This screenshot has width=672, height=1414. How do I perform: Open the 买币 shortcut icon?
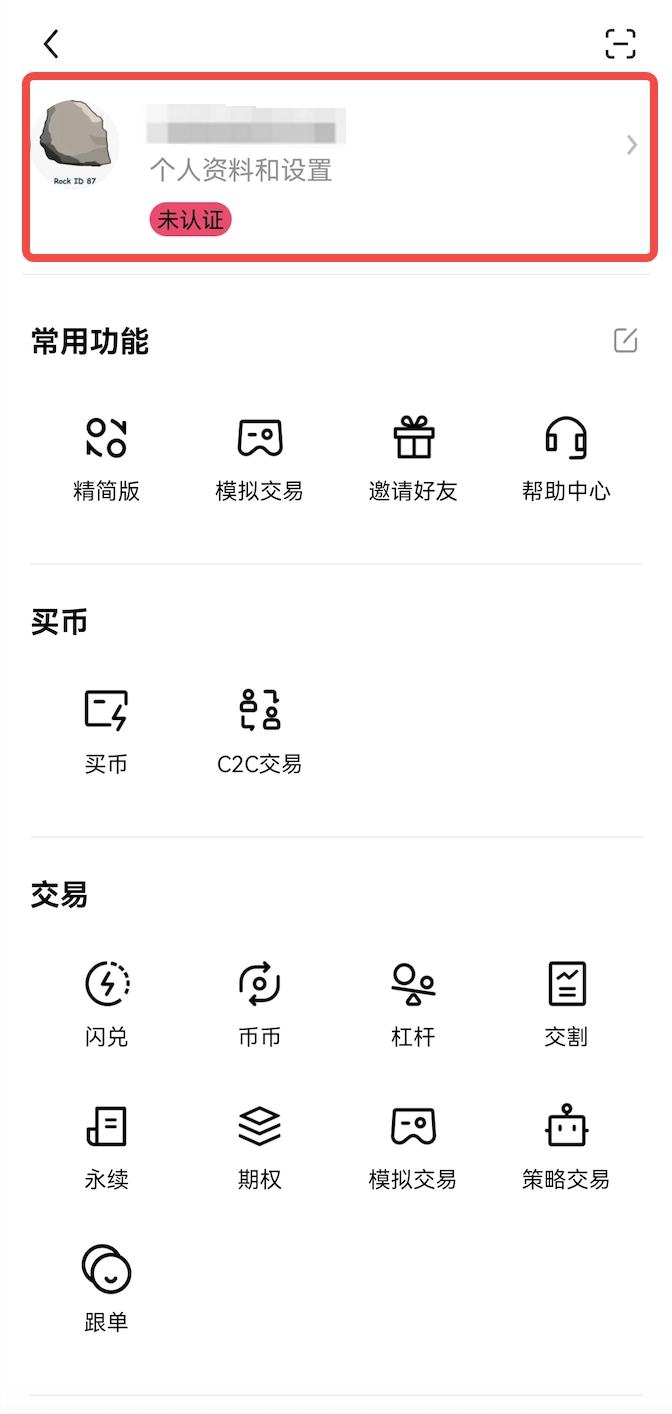coord(106,728)
